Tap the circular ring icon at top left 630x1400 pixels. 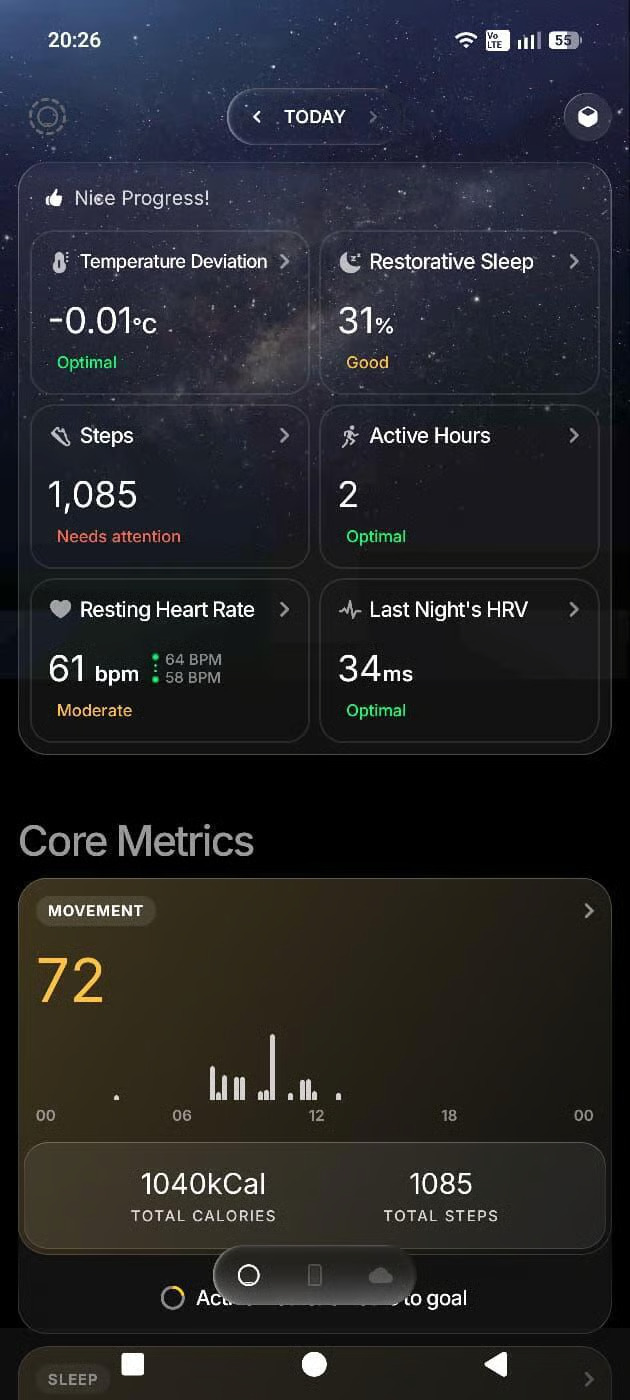pos(47,117)
